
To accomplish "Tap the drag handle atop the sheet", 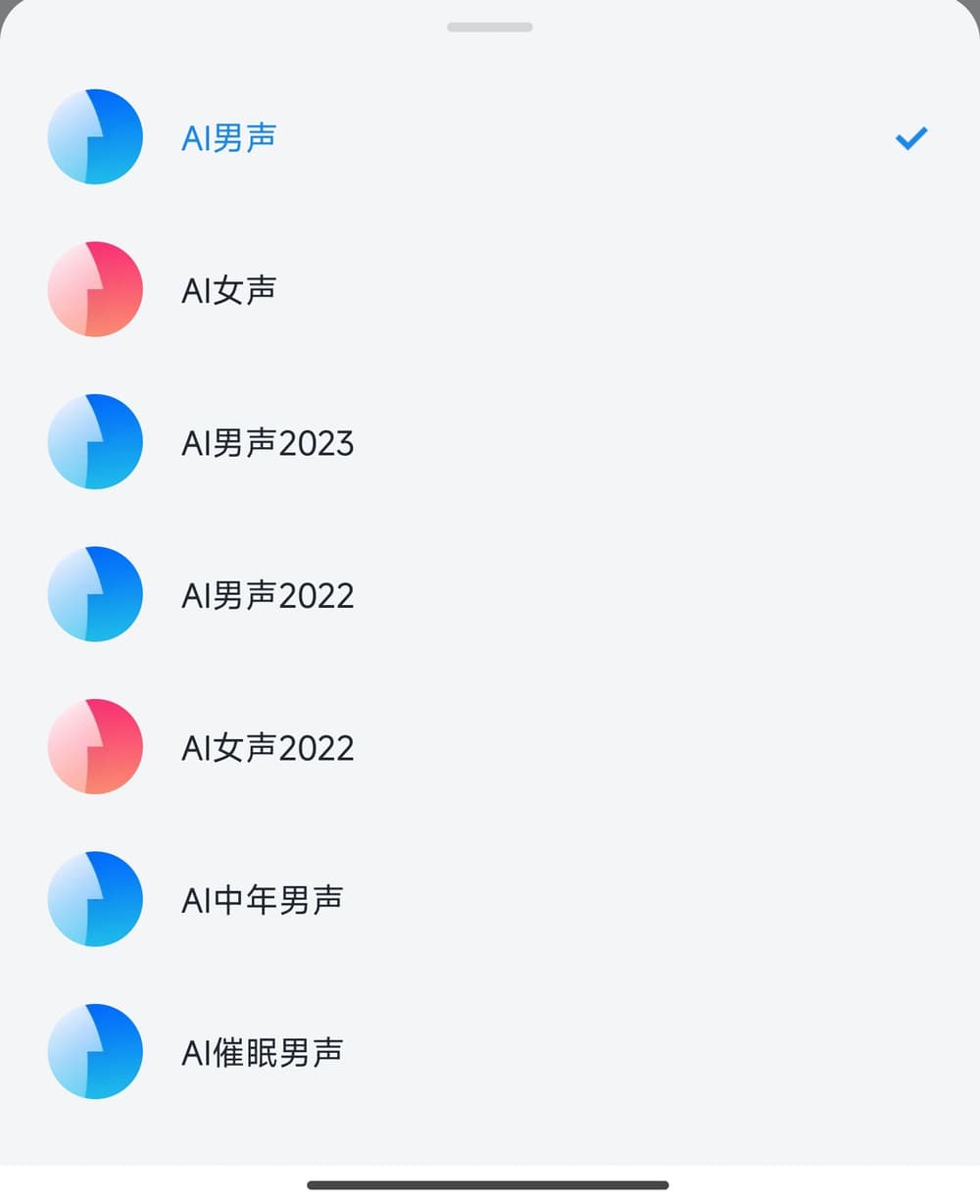I will click(x=490, y=27).
